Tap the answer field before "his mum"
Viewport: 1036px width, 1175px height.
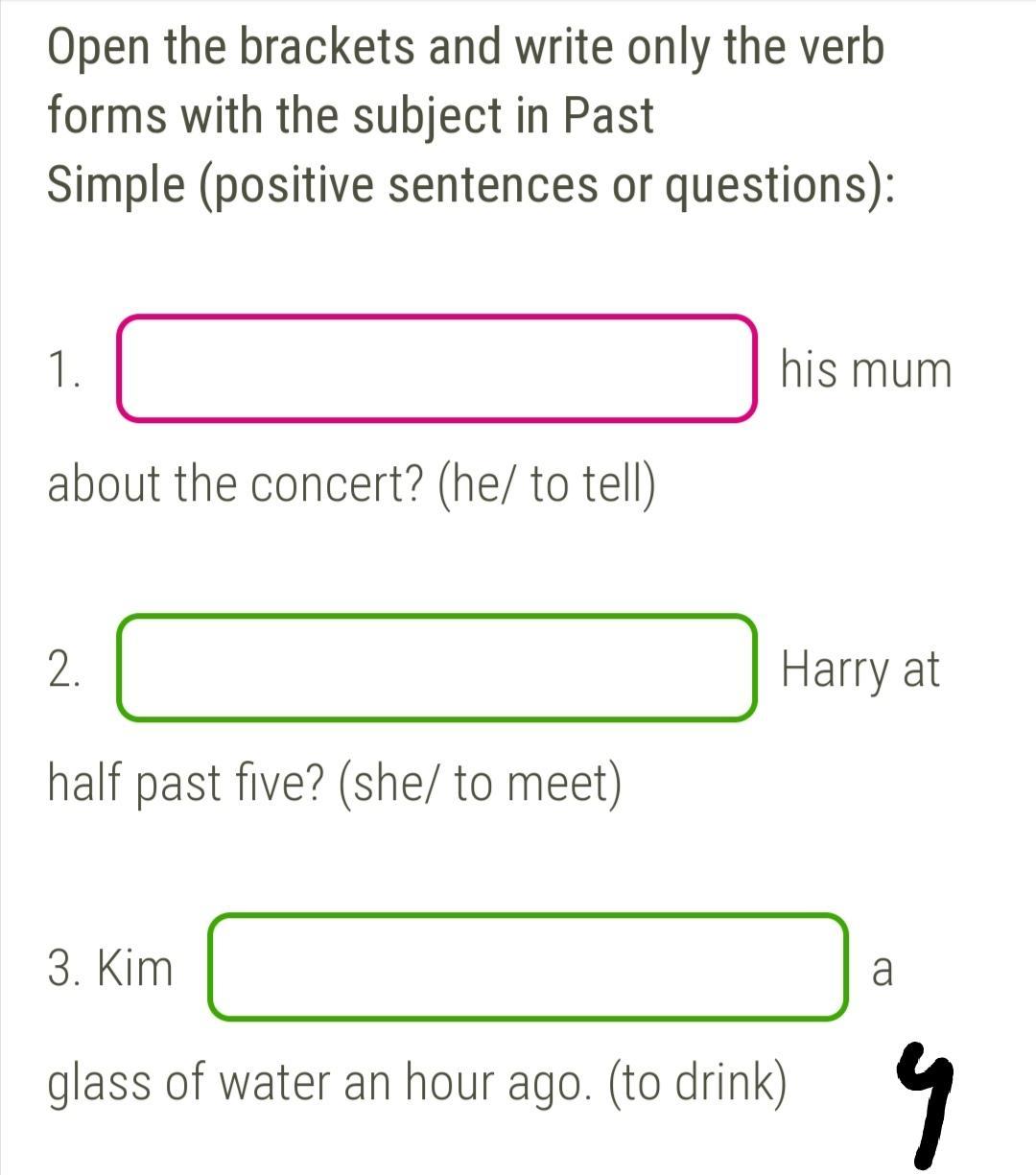436,368
